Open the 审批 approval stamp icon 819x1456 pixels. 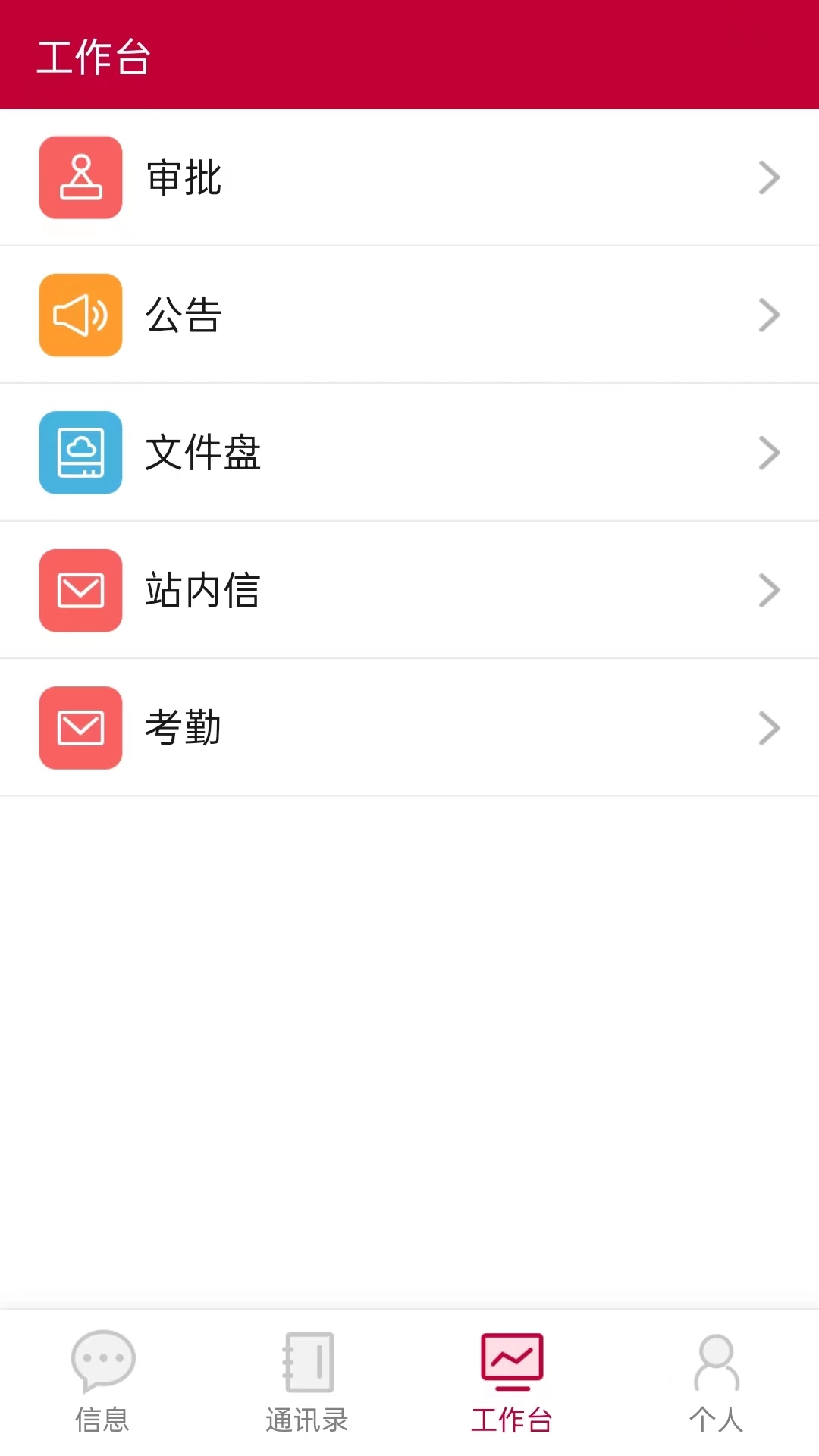(x=80, y=177)
